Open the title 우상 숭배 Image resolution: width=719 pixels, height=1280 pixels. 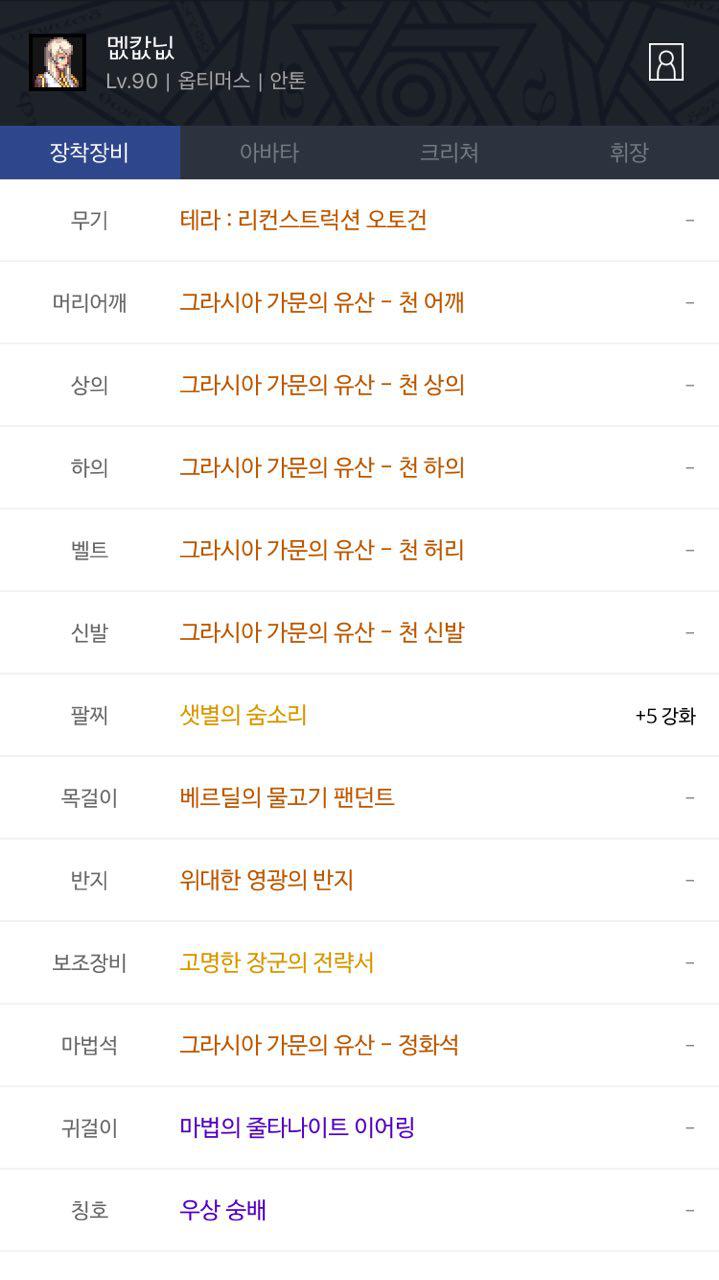pos(223,1210)
